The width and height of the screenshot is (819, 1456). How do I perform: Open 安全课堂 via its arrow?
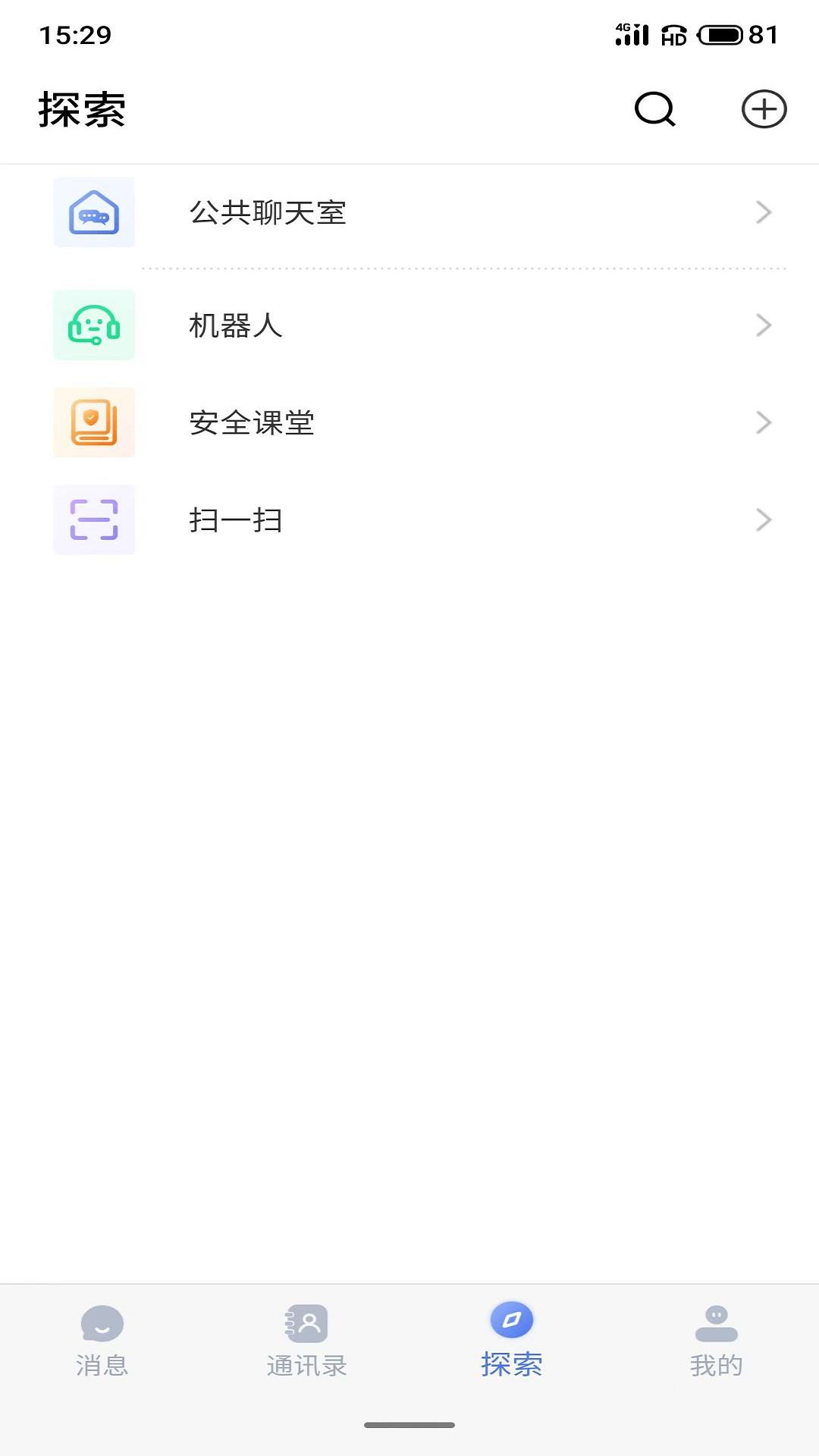point(764,422)
